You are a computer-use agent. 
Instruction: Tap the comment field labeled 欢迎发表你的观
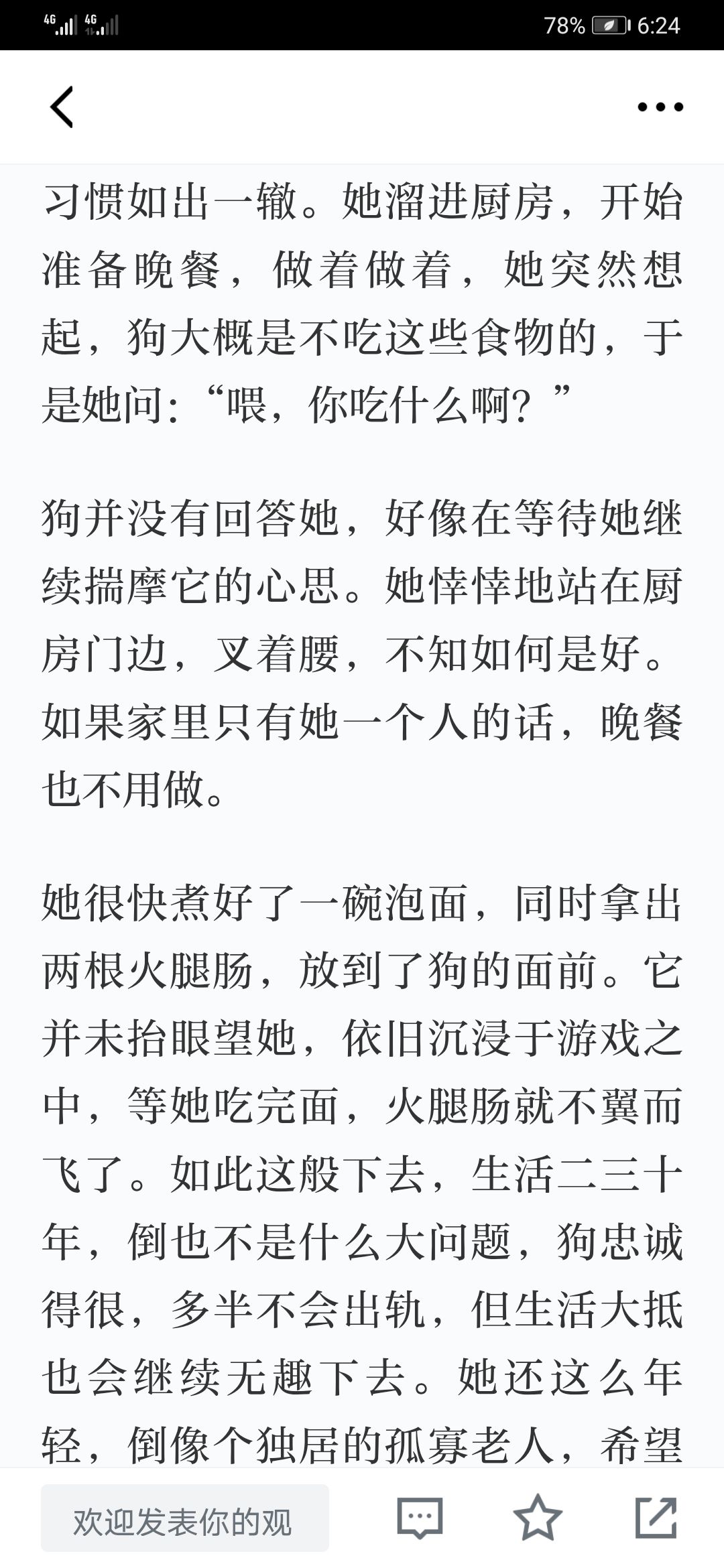pos(185,1518)
